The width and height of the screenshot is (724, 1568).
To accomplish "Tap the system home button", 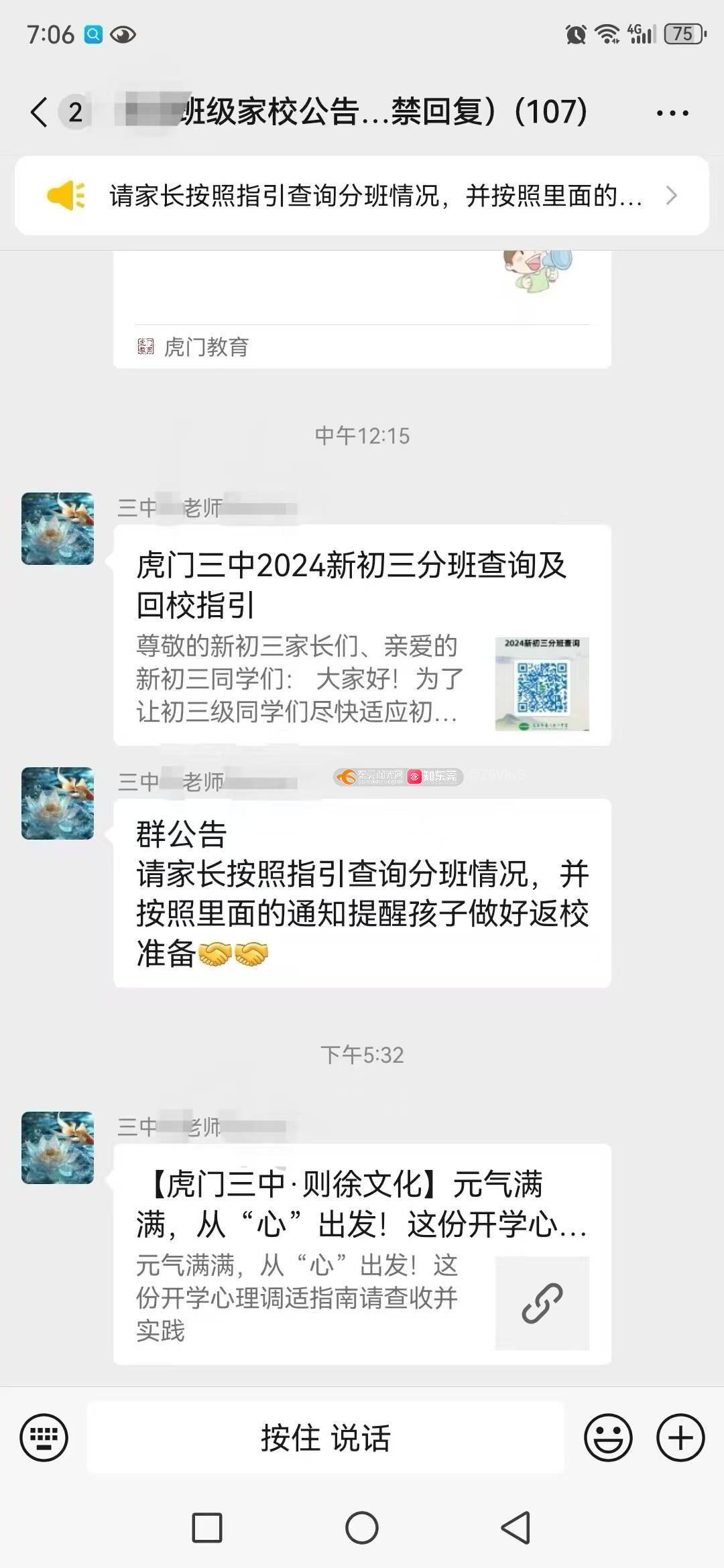I will [362, 1528].
